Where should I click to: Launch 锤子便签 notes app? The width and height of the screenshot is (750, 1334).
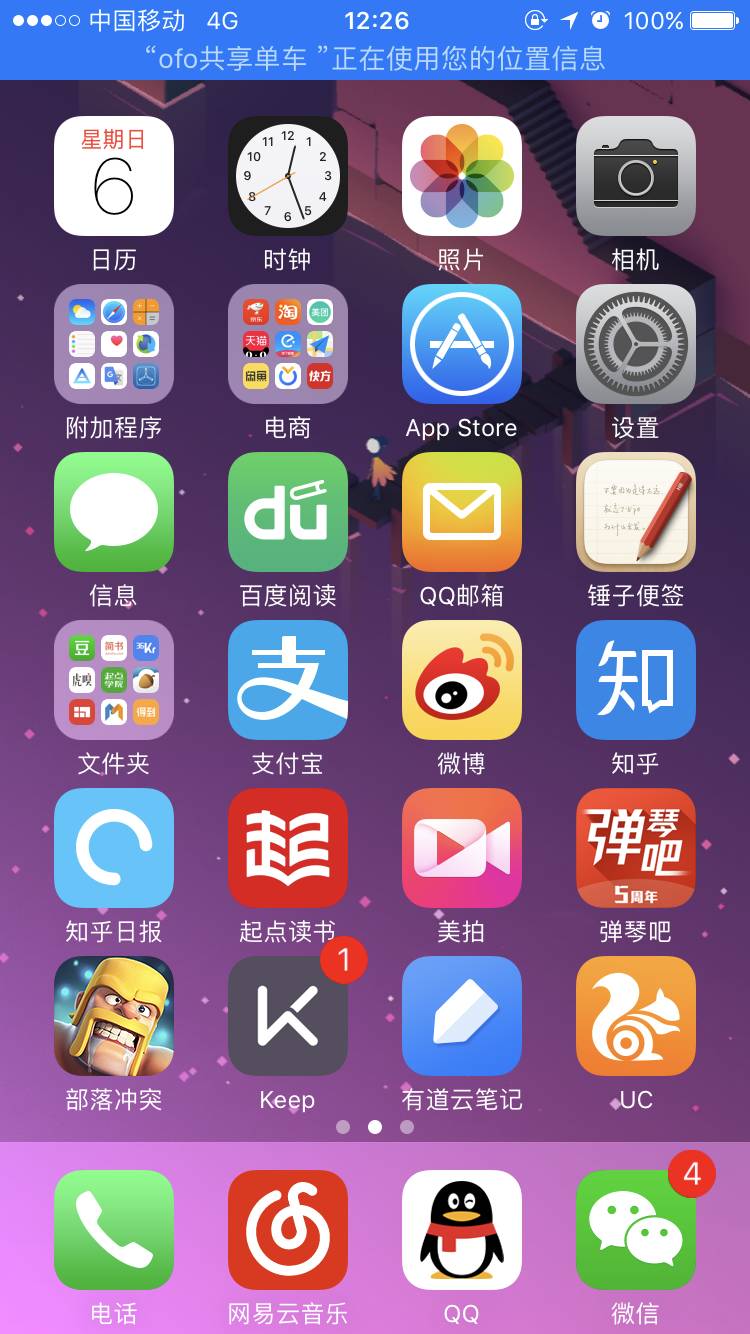[x=635, y=512]
